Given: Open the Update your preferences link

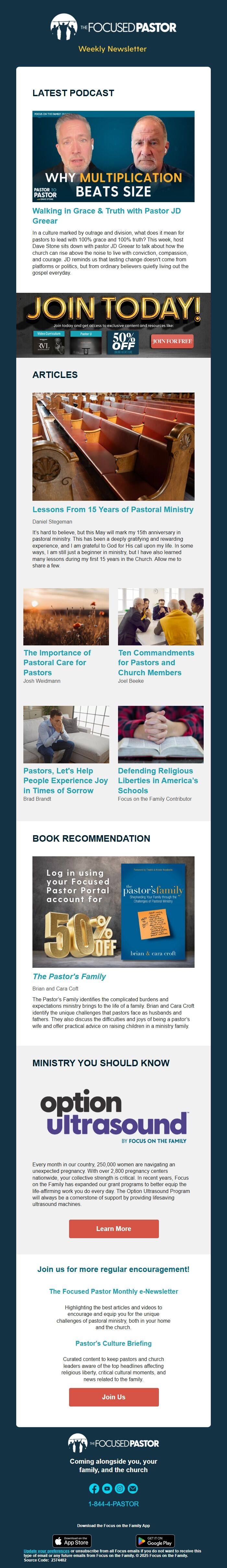Looking at the screenshot, I should (46, 1551).
